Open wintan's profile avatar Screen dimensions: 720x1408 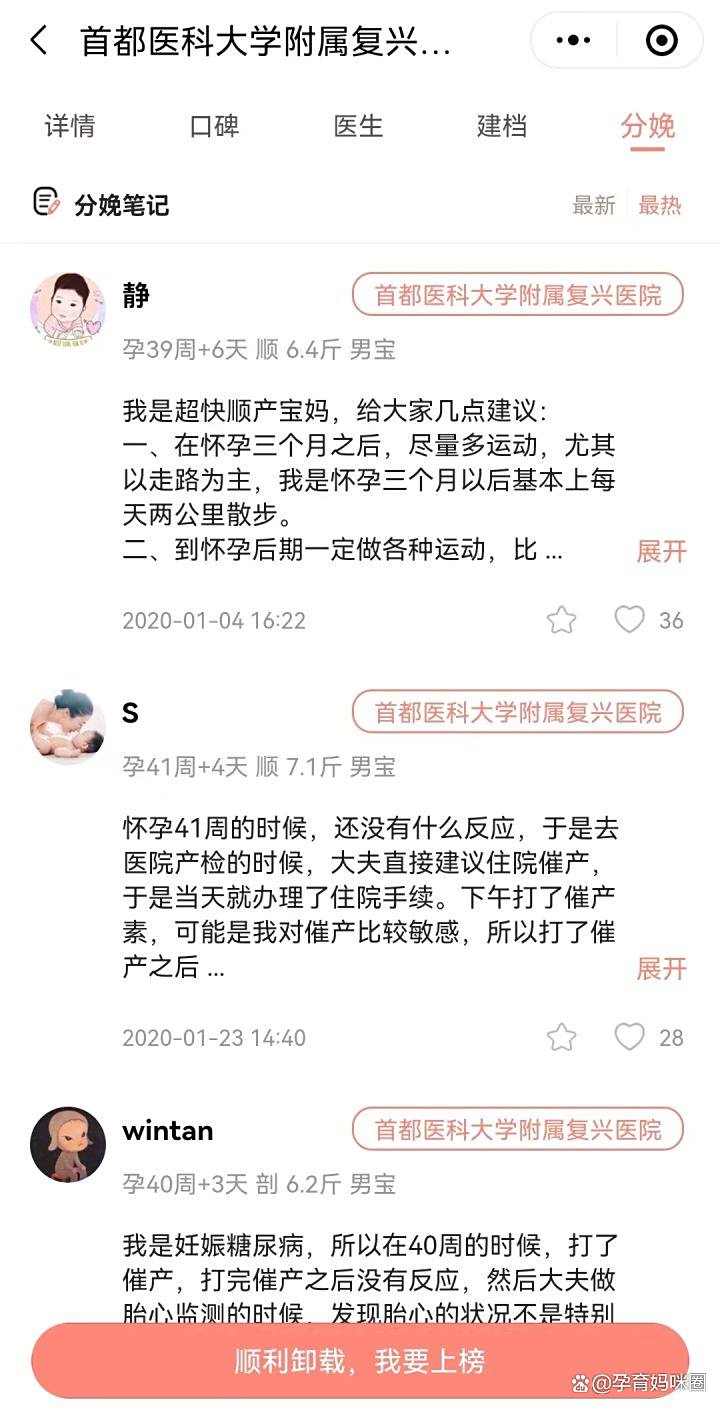68,1144
